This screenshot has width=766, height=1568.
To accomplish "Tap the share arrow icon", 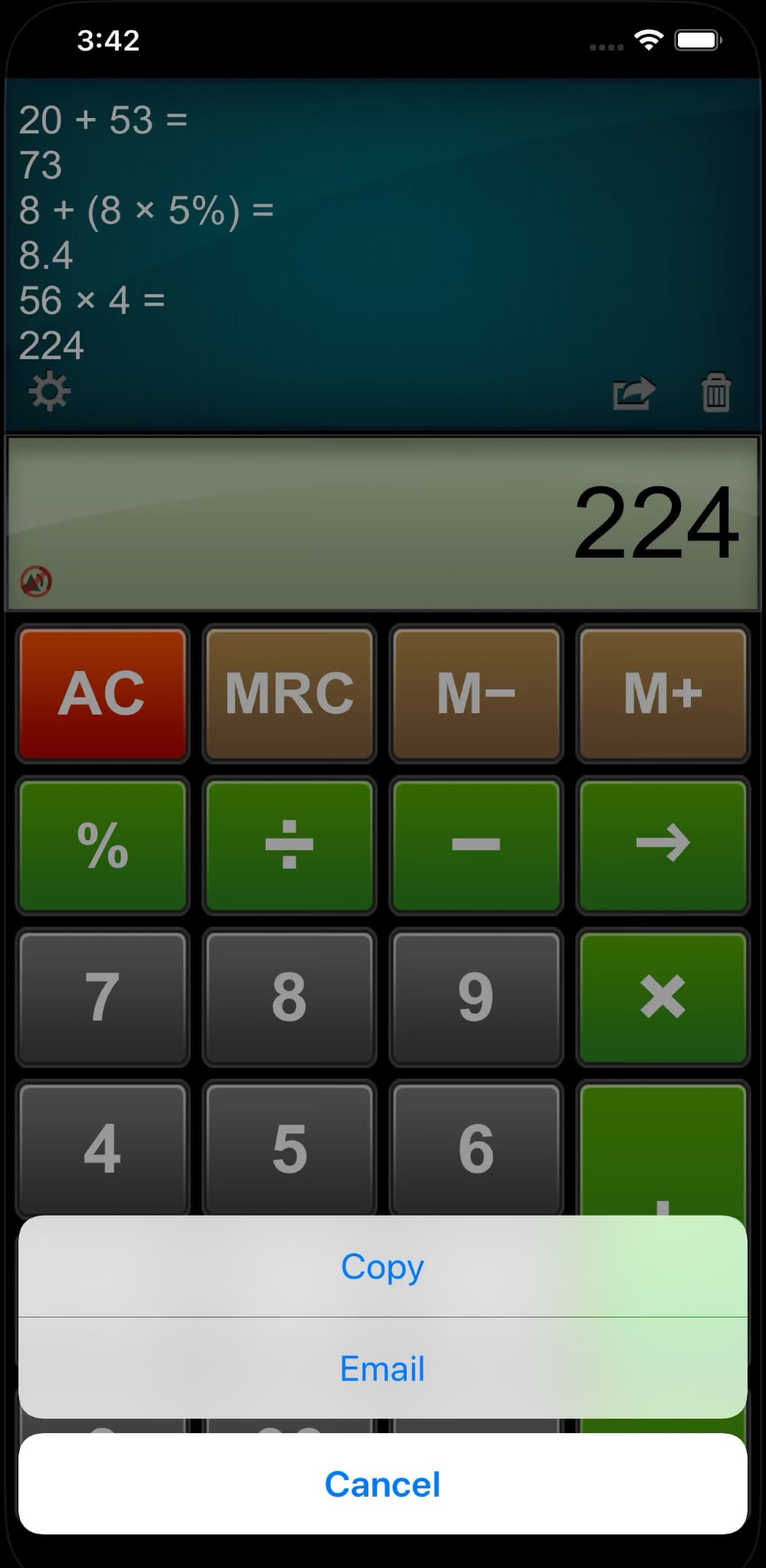I will click(x=634, y=392).
